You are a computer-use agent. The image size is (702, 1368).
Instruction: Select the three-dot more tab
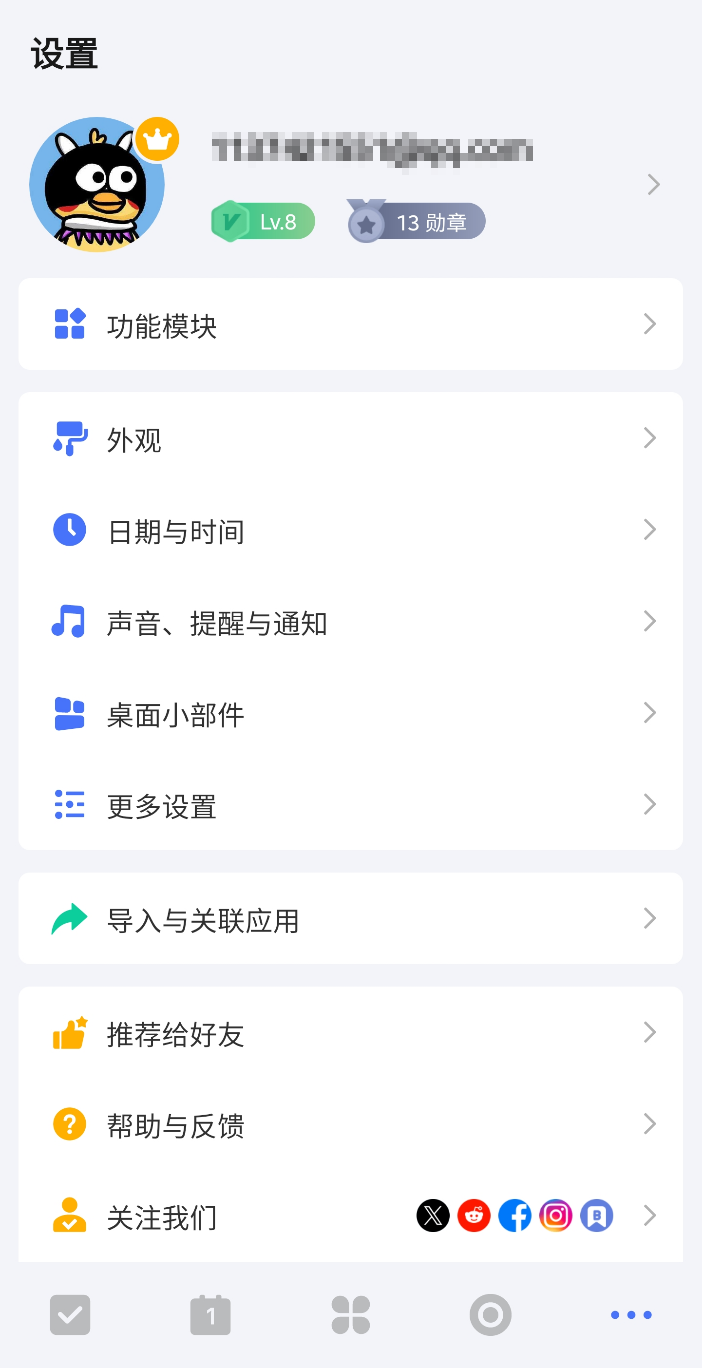(631, 1315)
